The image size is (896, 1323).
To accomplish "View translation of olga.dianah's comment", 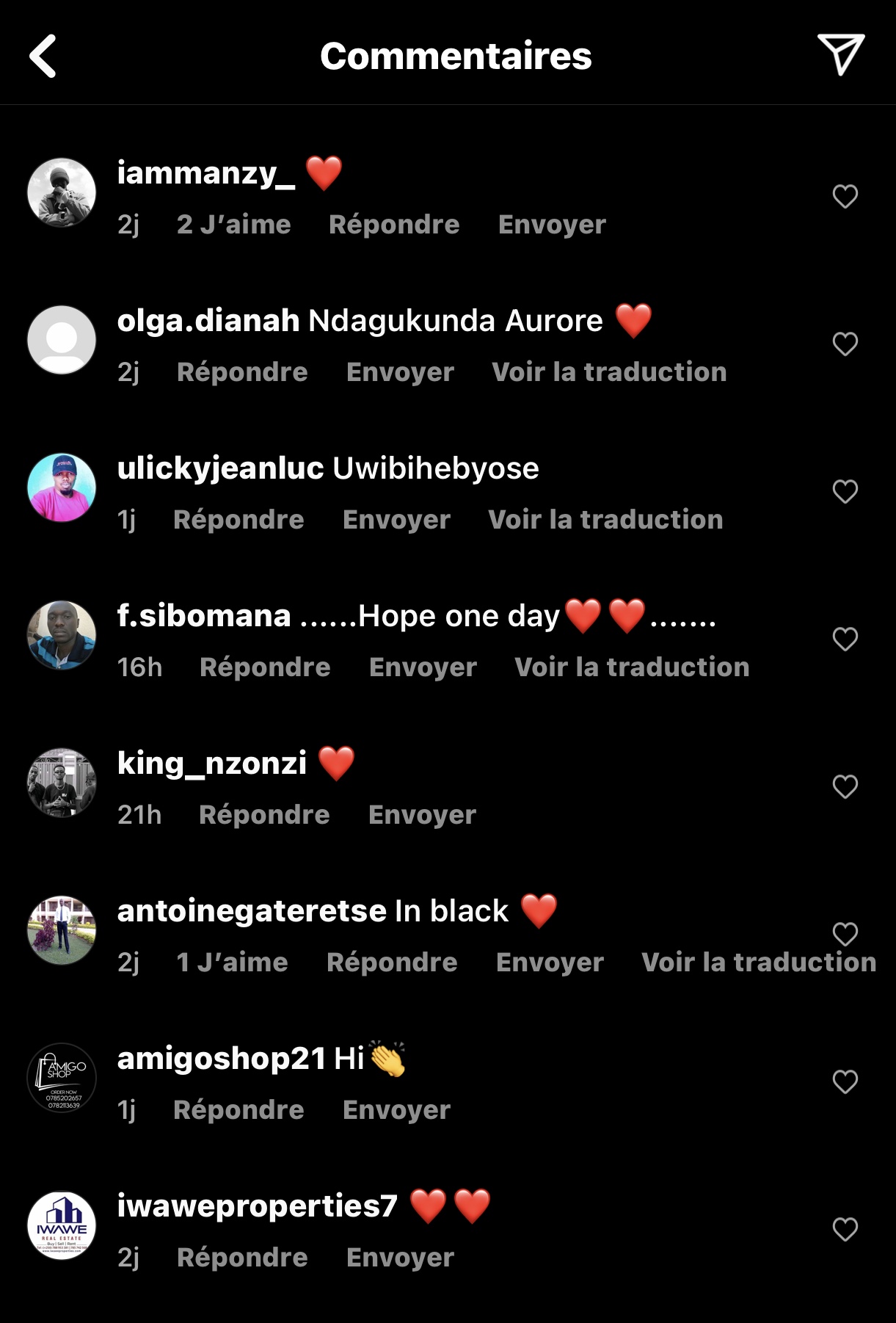I will (609, 372).
